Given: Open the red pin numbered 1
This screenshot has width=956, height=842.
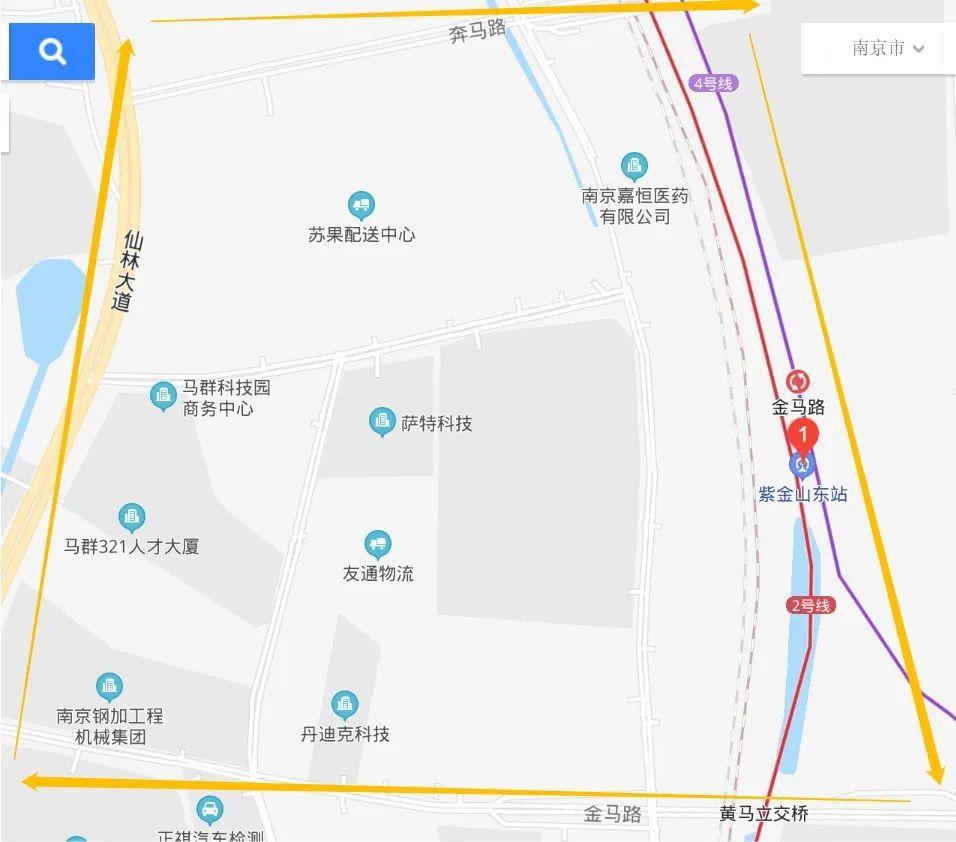Looking at the screenshot, I should pos(803,435).
